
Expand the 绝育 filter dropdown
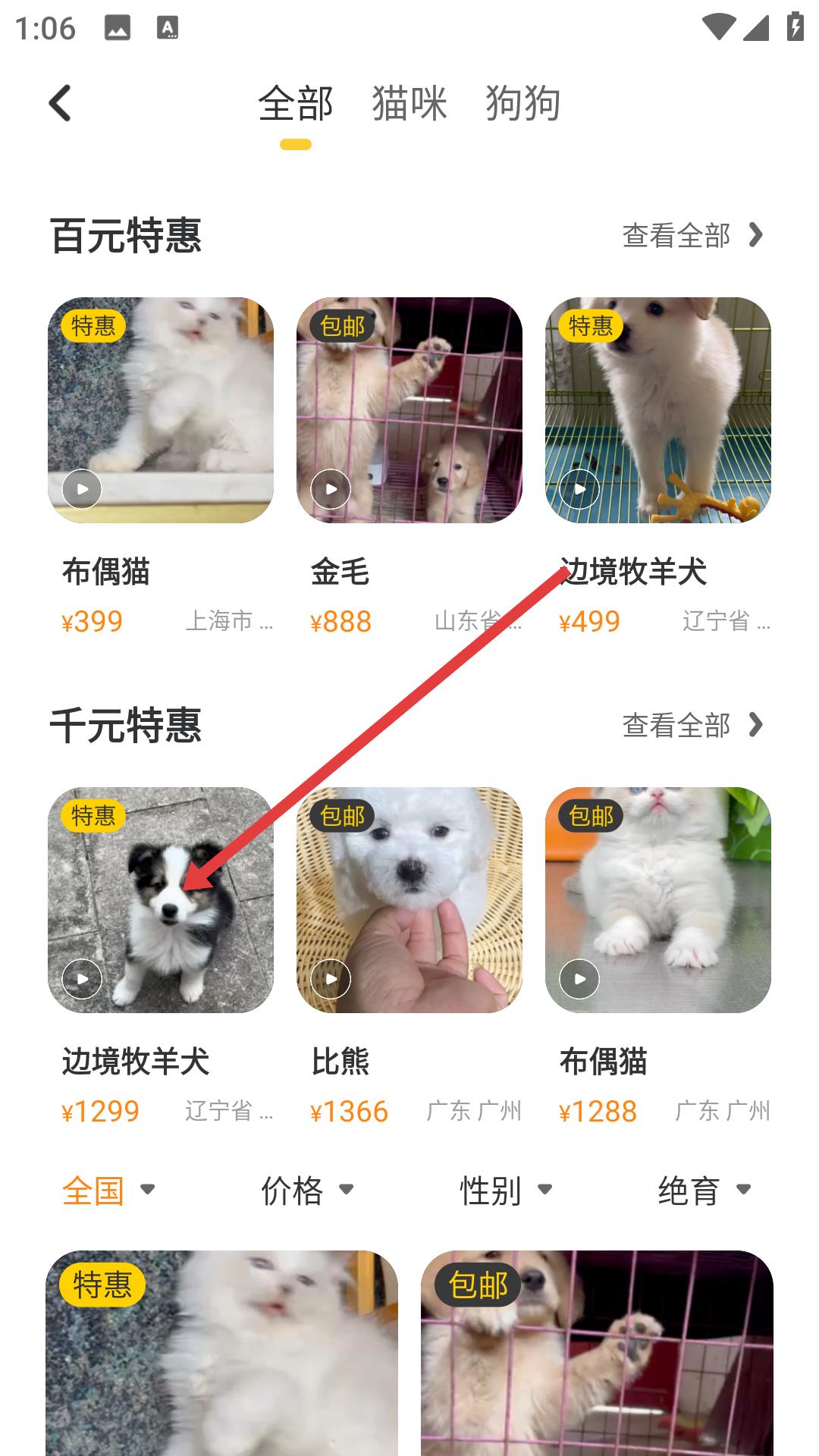tap(704, 1190)
